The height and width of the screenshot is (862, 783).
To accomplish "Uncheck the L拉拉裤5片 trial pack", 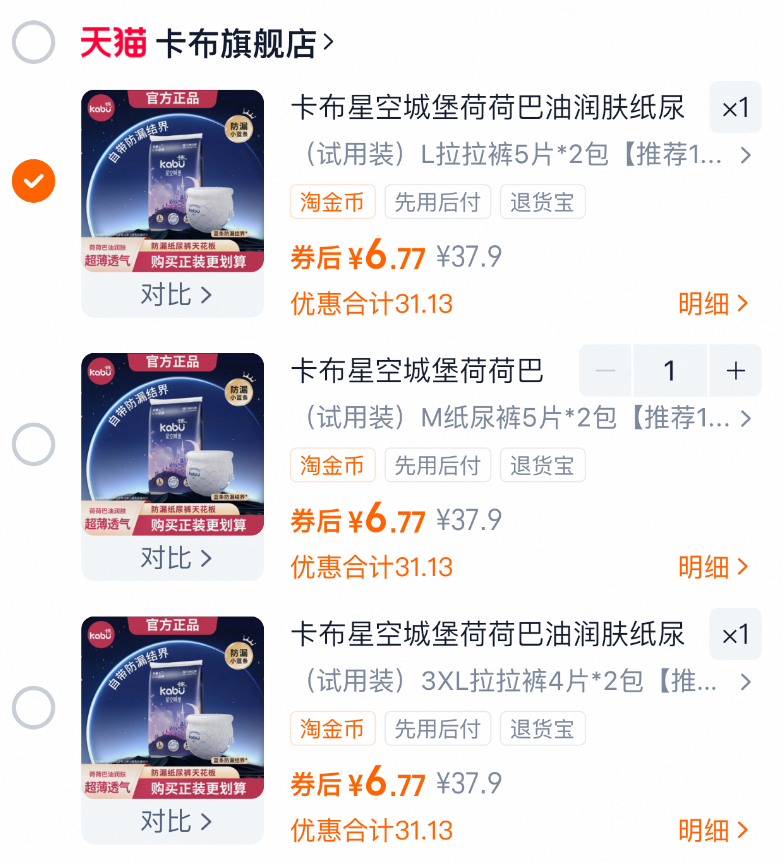I will pyautogui.click(x=33, y=181).
